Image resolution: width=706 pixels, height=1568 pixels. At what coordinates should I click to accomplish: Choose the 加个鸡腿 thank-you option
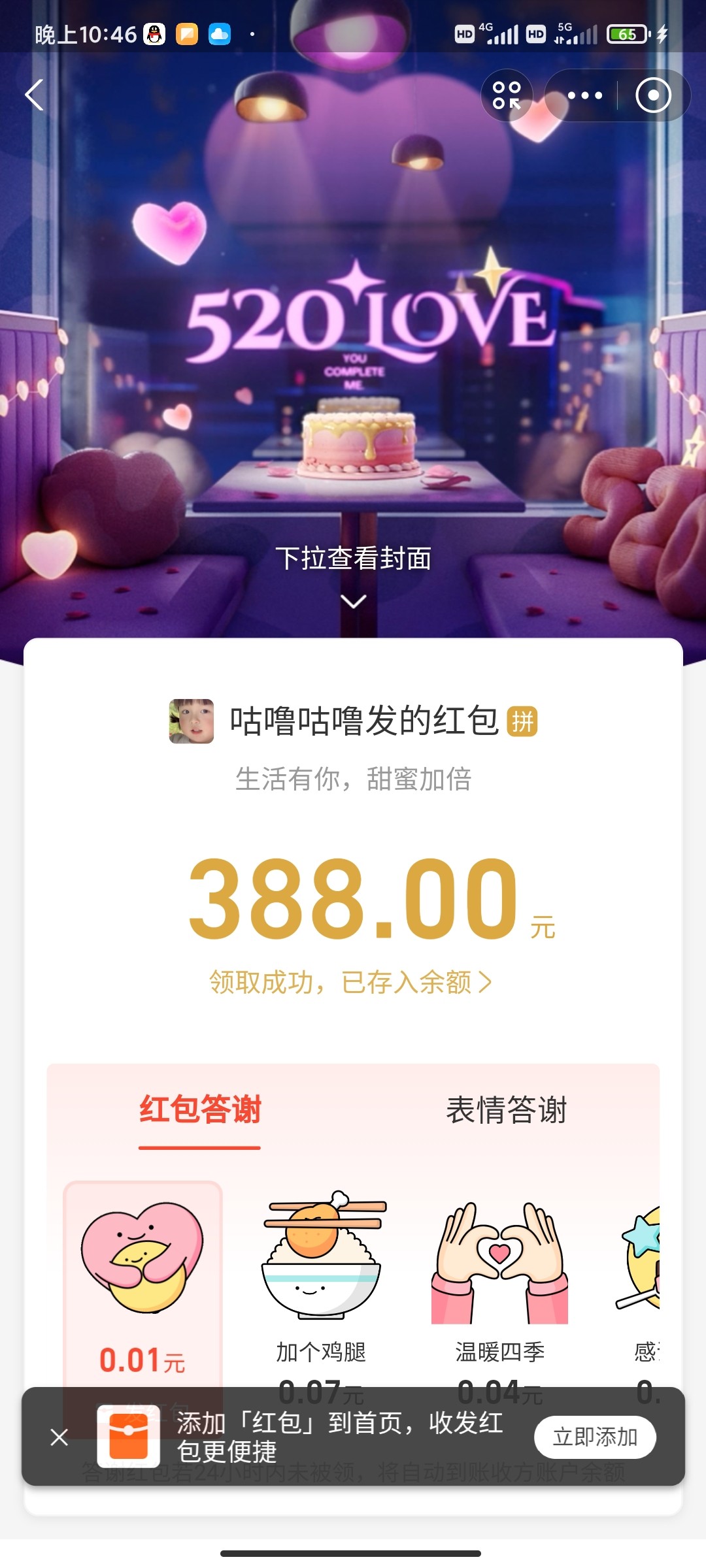tap(321, 1281)
